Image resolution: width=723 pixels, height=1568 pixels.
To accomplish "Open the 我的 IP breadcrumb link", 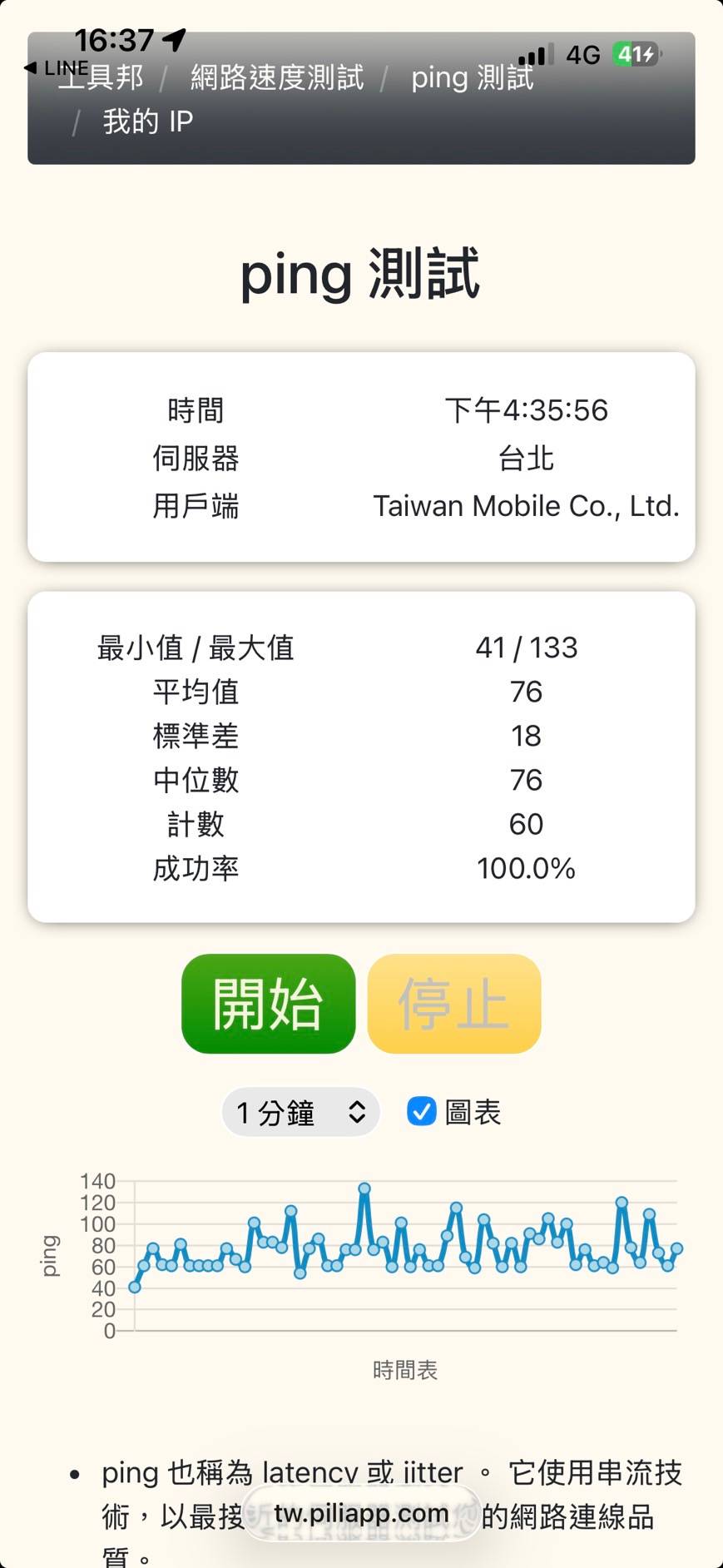I will [147, 122].
